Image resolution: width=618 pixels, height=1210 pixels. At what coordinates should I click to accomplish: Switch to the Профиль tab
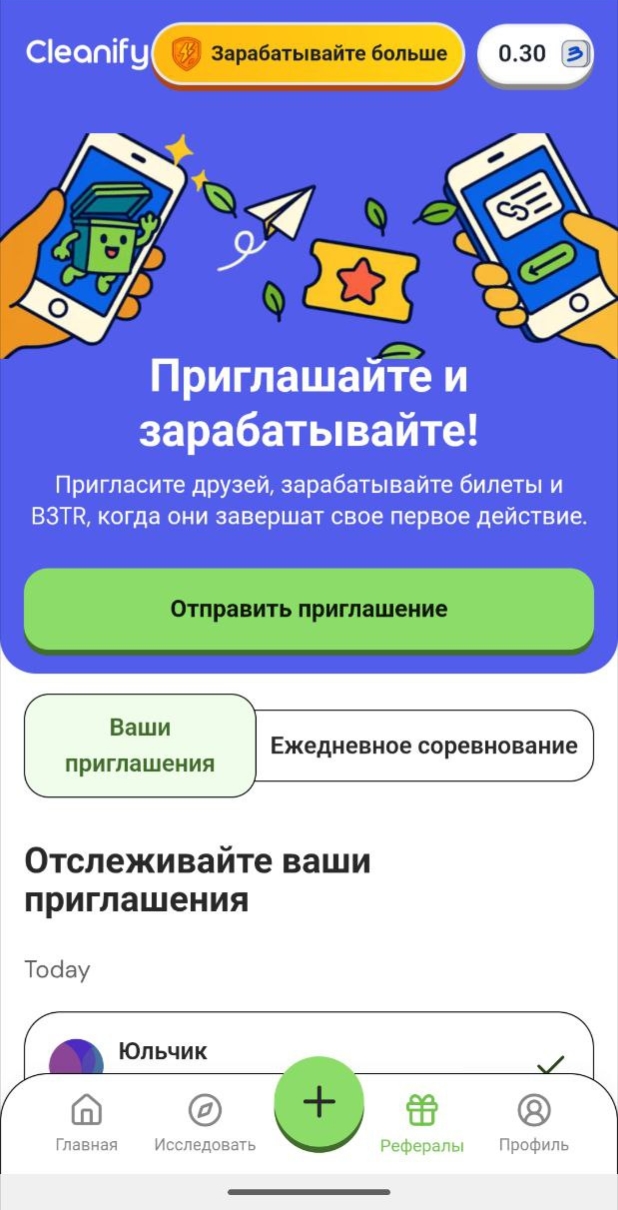534,1123
